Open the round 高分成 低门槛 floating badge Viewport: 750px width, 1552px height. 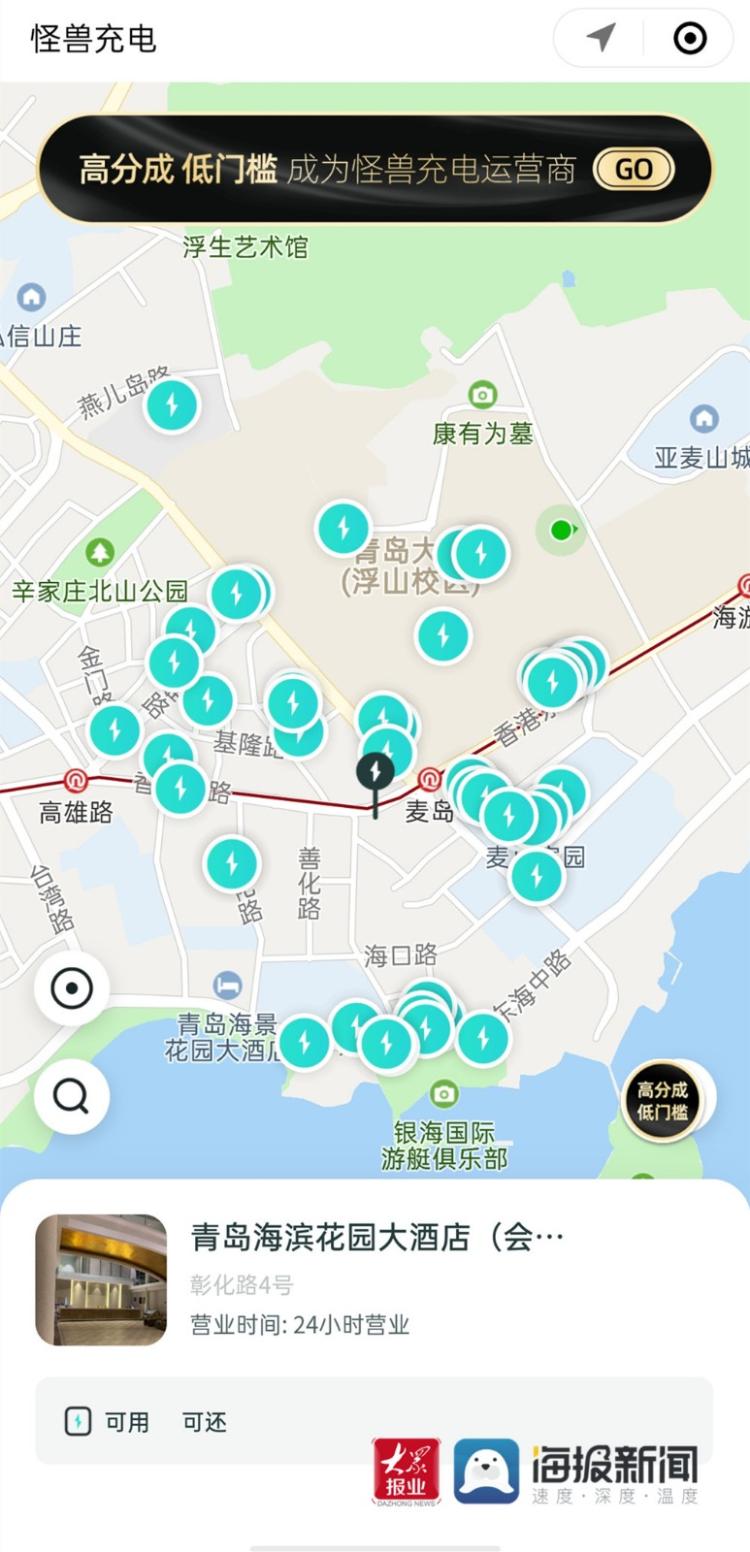(663, 1100)
